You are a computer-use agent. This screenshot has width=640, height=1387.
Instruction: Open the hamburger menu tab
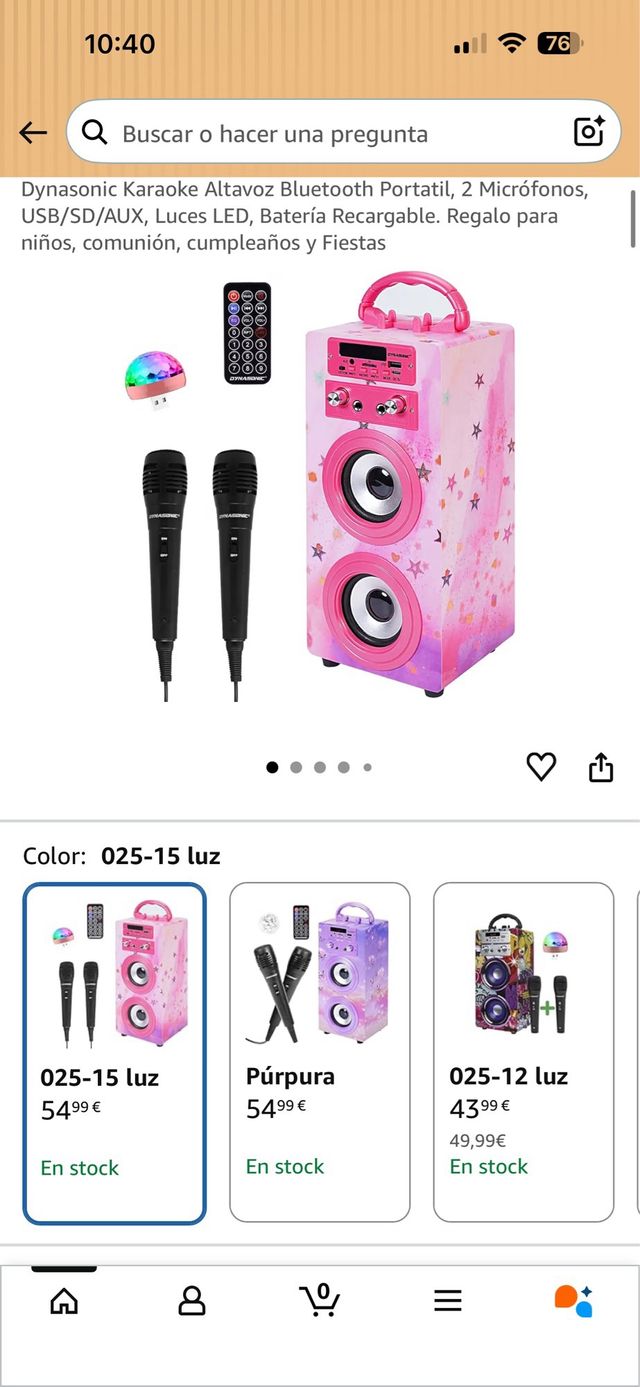[x=448, y=1300]
